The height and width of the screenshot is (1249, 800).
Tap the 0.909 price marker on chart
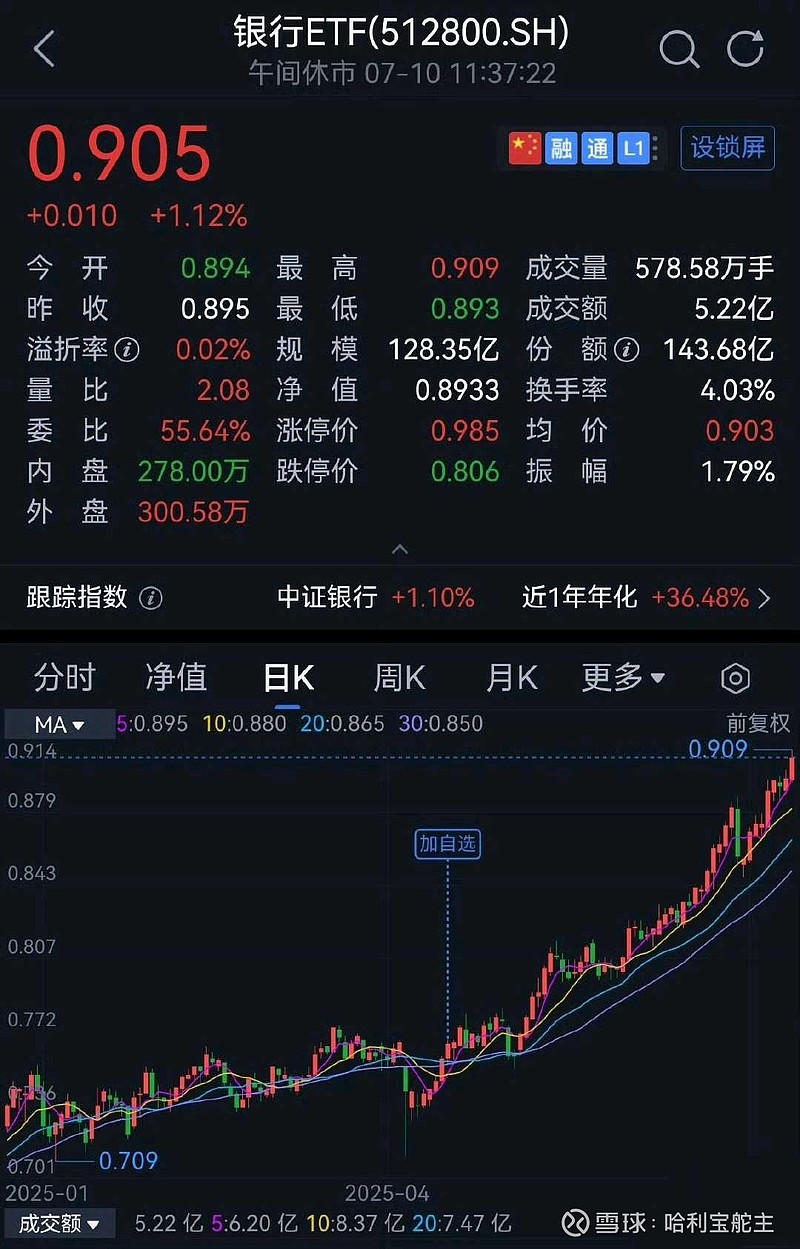click(716, 748)
